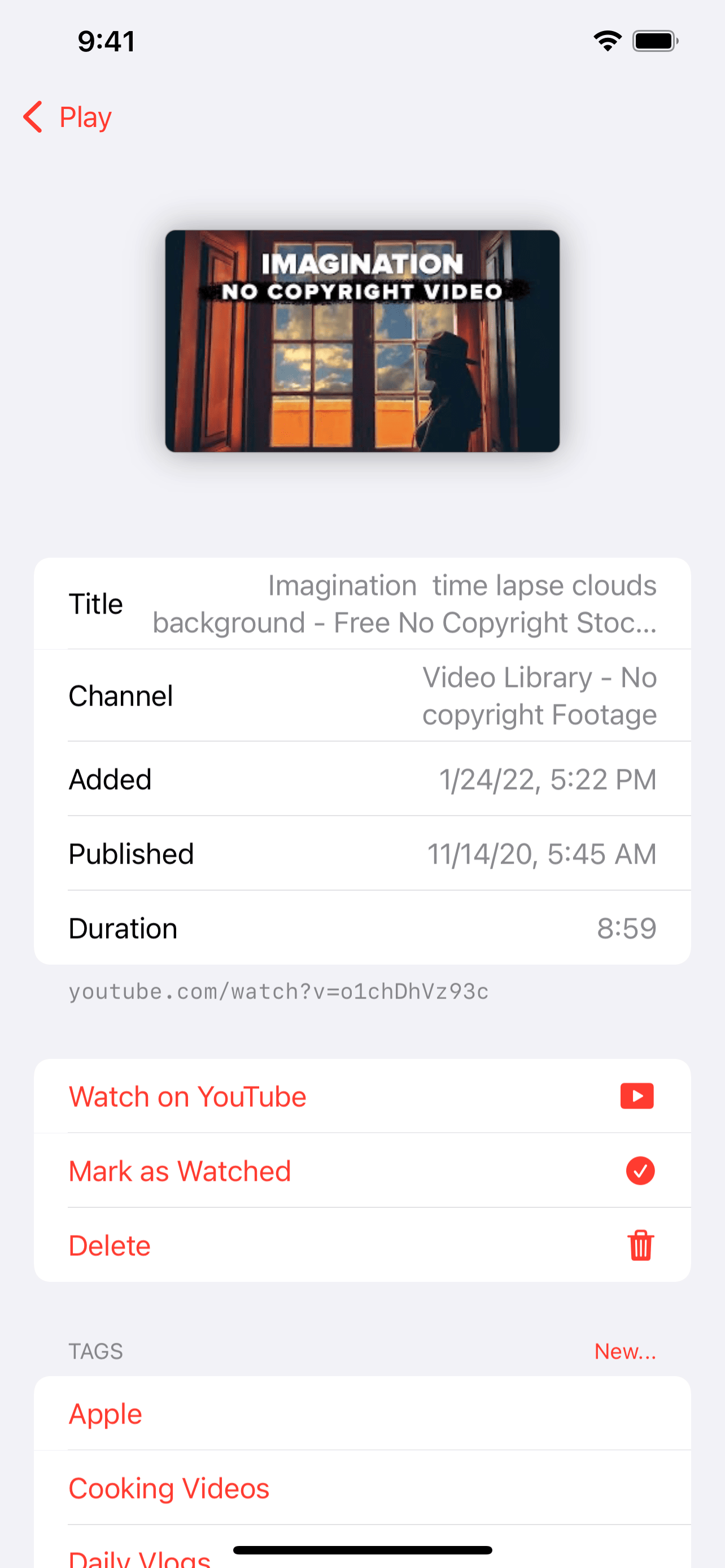Mark this video as watched
725x1568 pixels.
362,1171
